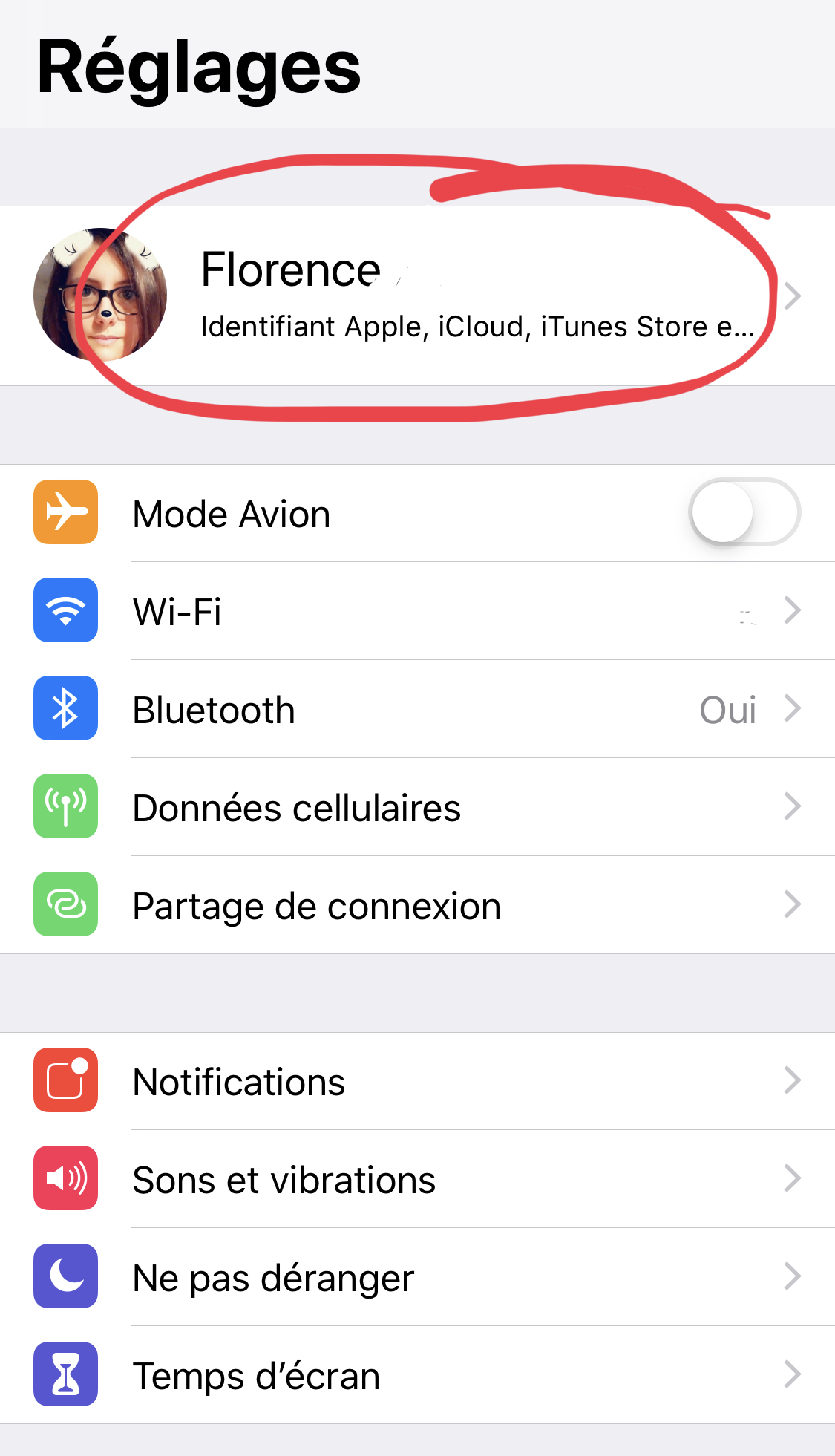Open Florence's Apple ID account row

[x=417, y=296]
